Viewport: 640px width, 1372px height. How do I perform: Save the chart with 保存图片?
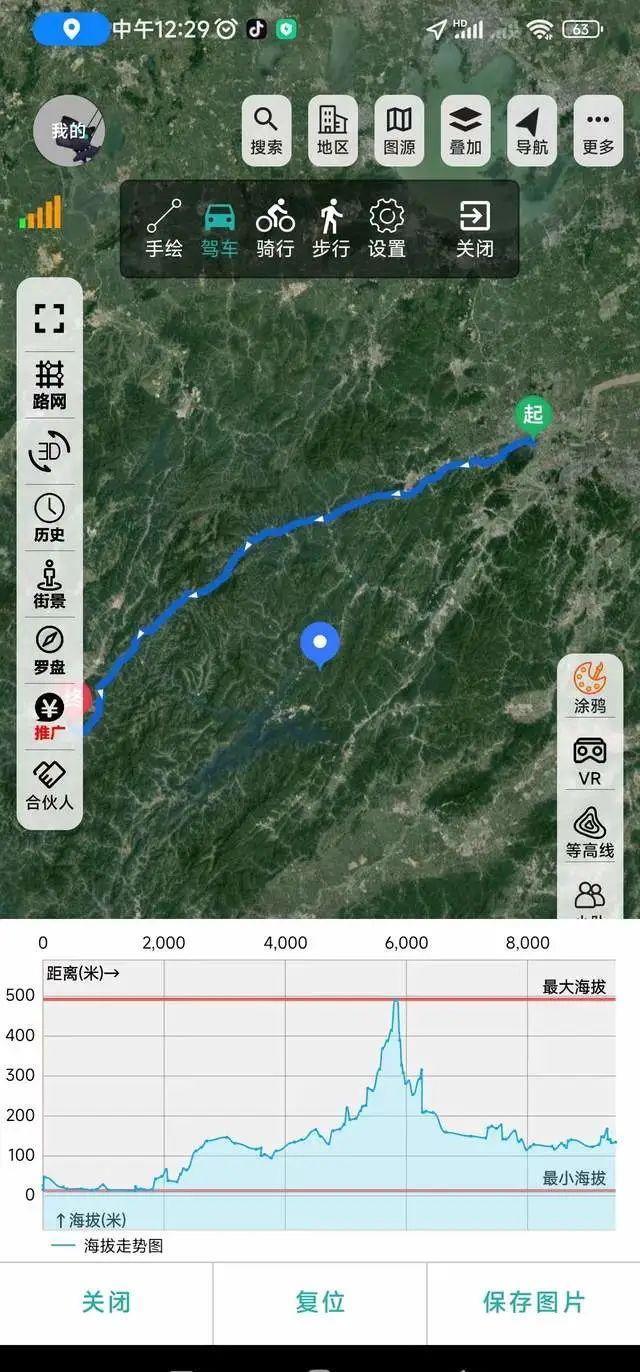tap(533, 1302)
